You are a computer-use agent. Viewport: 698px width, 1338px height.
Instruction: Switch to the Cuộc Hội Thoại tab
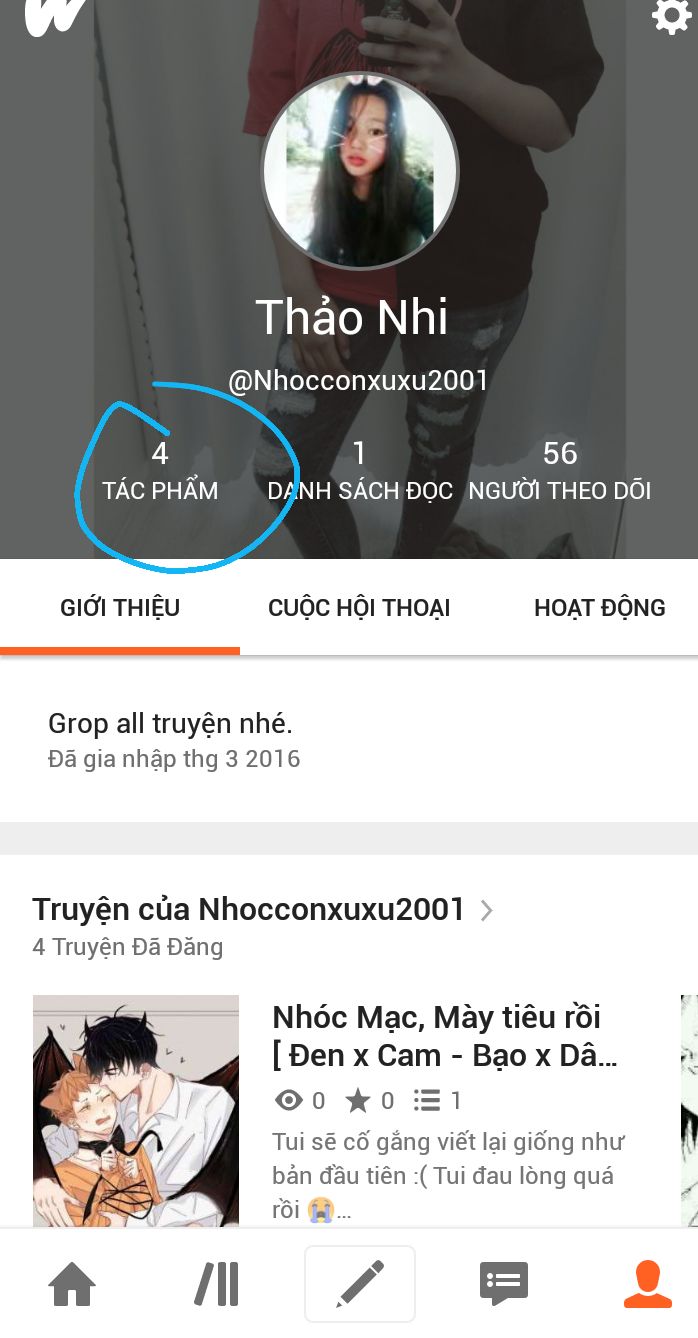[x=359, y=608]
